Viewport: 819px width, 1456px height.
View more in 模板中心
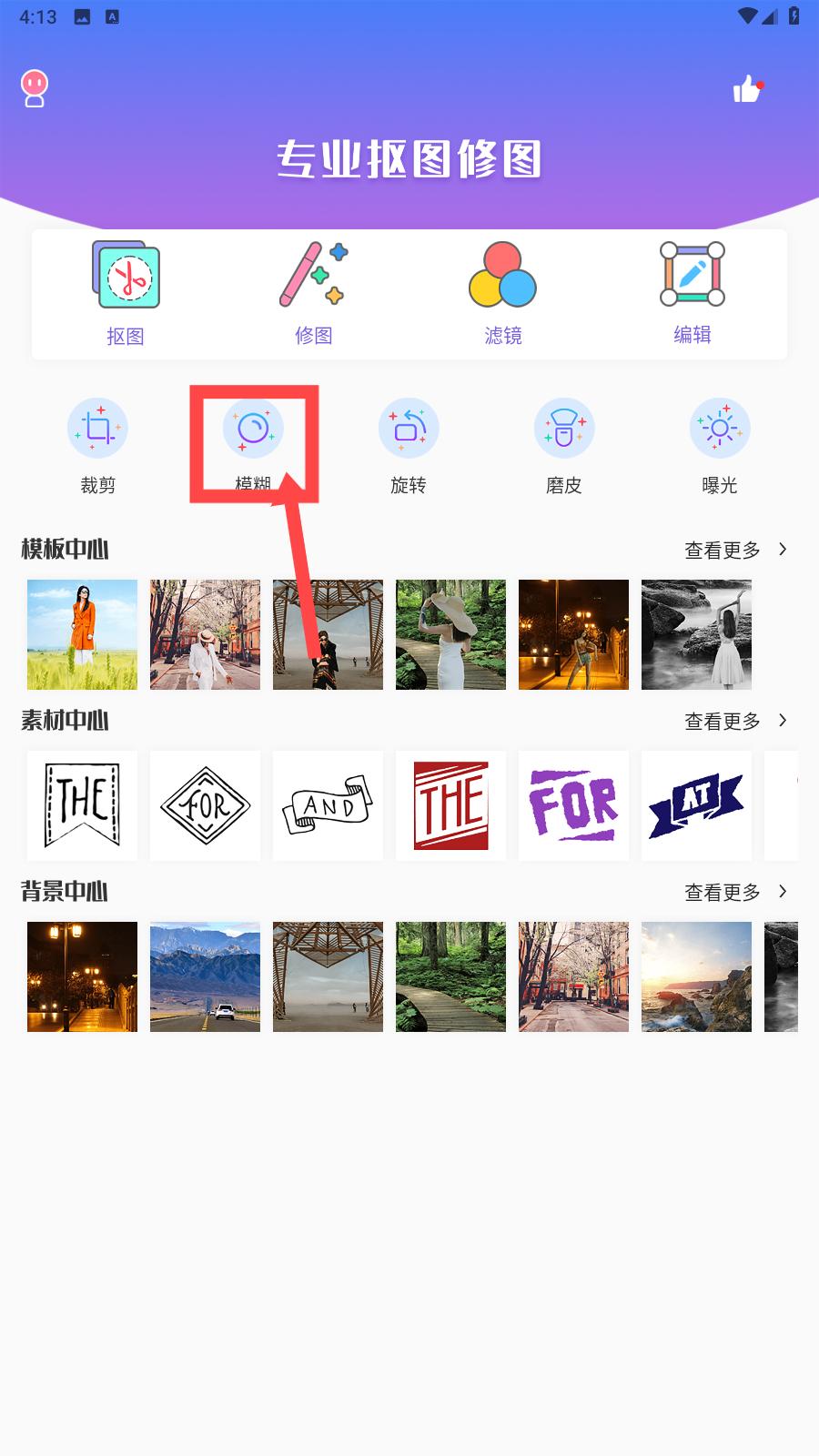(735, 550)
